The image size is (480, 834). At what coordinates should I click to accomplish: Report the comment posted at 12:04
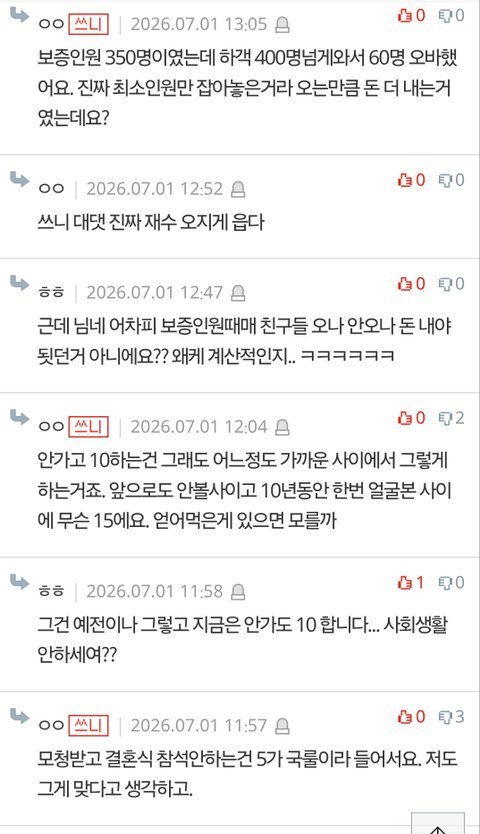click(283, 427)
